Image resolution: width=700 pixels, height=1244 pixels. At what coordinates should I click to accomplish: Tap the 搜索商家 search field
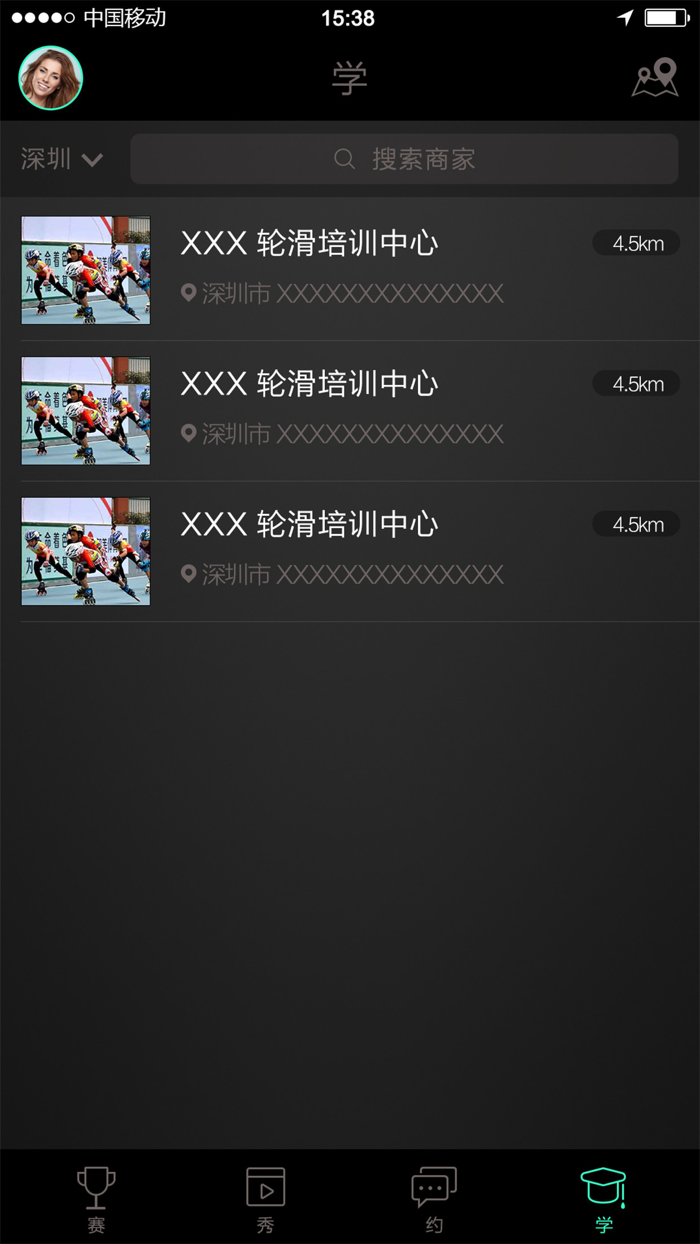404,159
